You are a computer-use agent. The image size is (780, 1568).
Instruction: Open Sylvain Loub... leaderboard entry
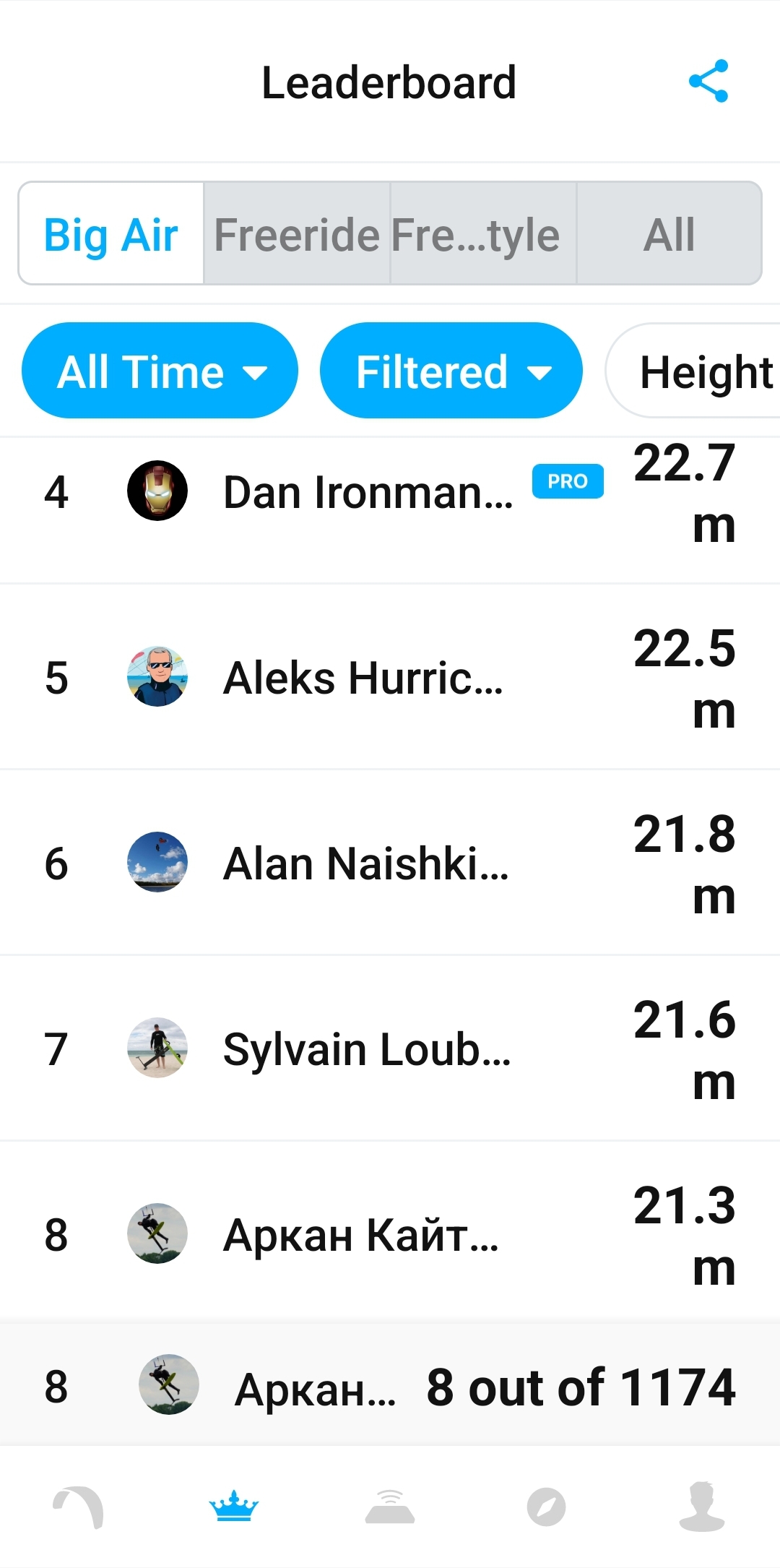pos(390,1048)
